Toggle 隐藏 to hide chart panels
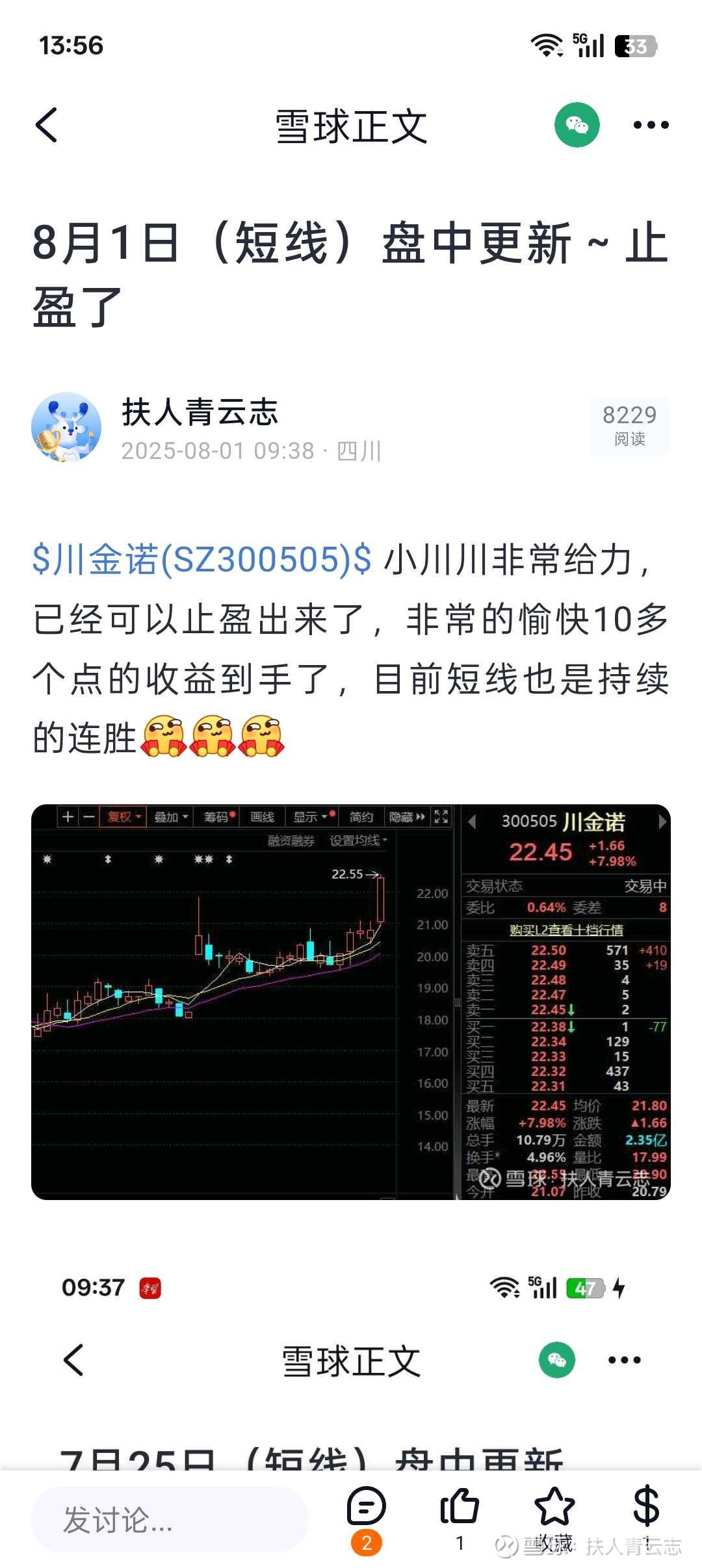This screenshot has height=1568, width=702. tap(404, 818)
